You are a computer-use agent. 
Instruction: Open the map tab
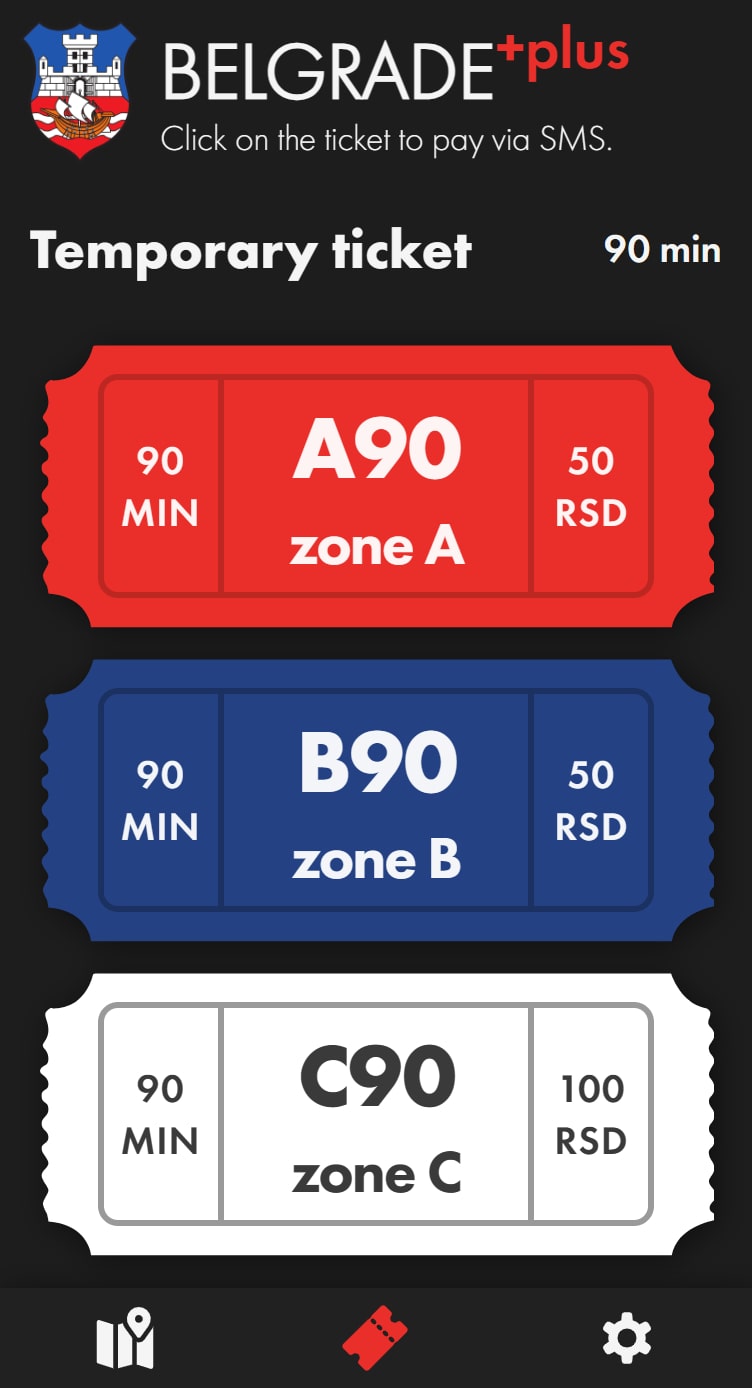point(125,1338)
